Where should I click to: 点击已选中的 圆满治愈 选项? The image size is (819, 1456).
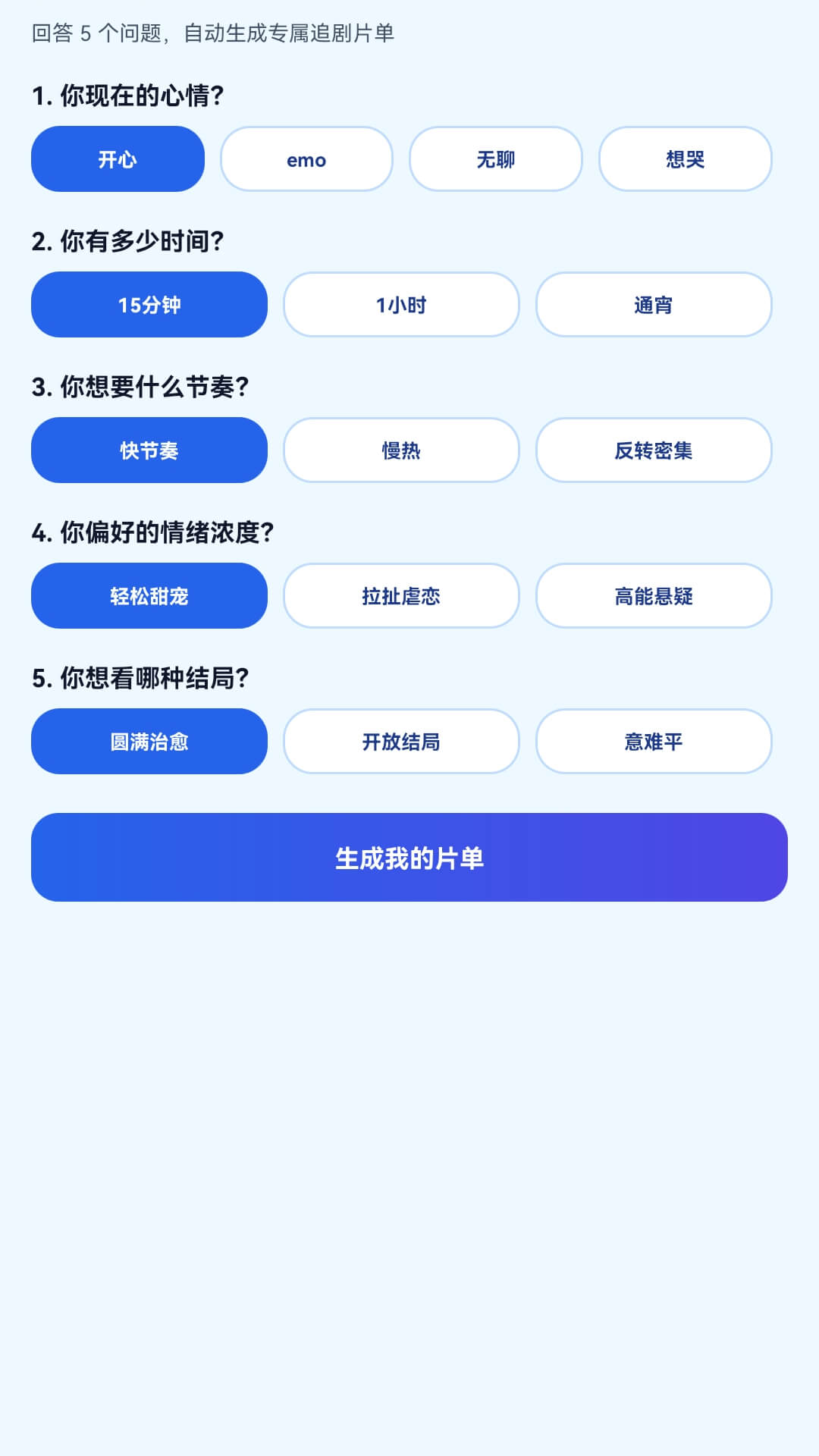tap(149, 742)
